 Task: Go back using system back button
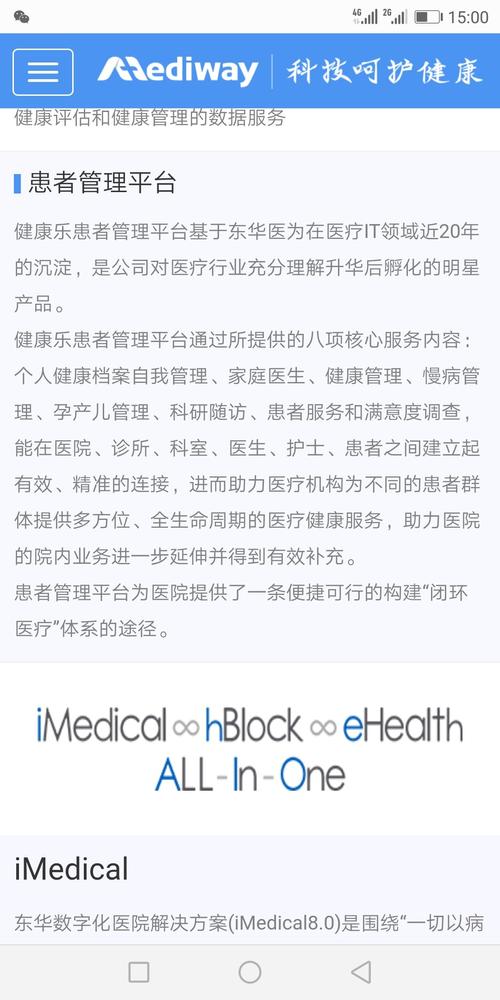[361, 972]
